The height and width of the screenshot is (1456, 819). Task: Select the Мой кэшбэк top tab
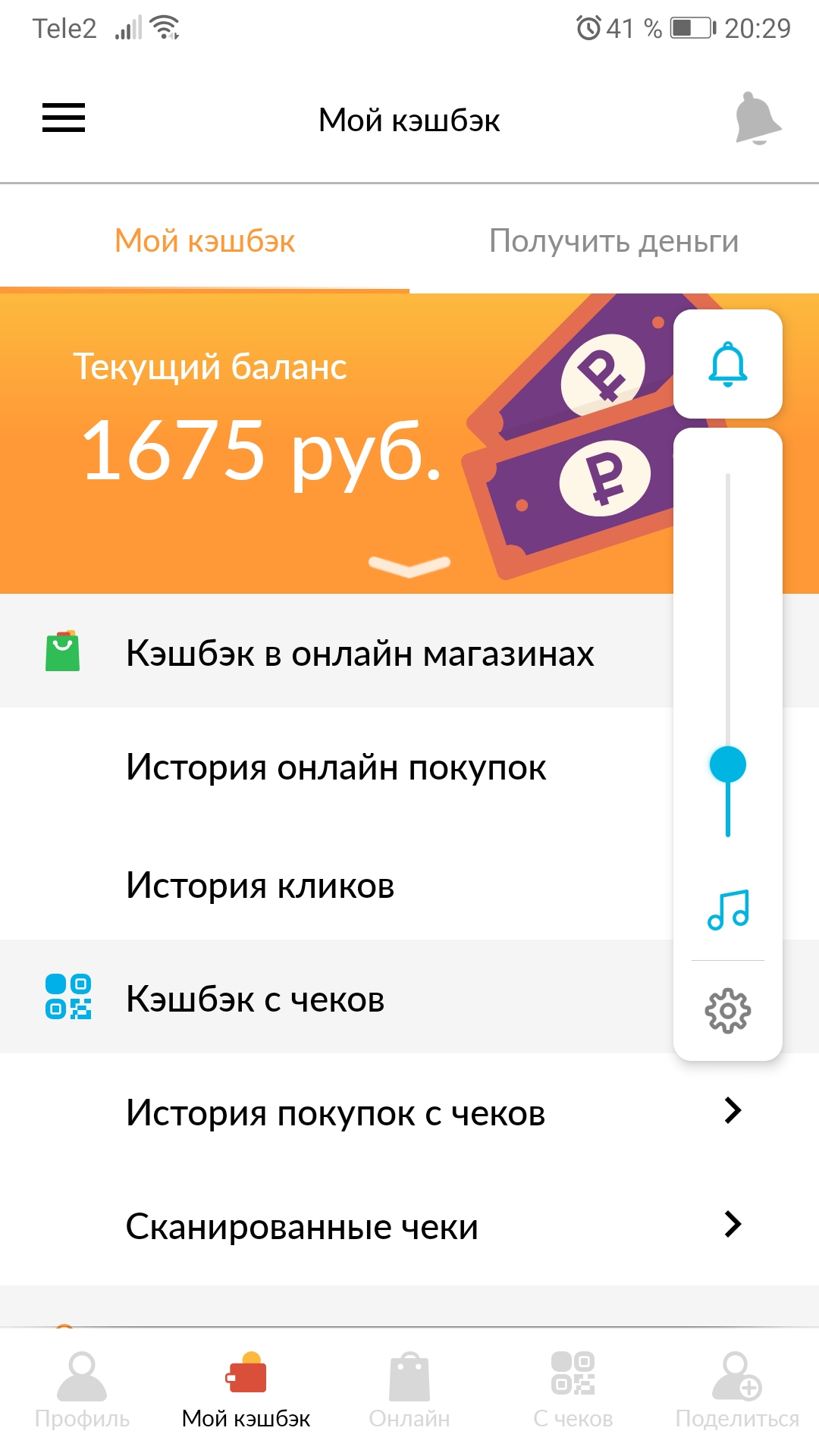[x=205, y=241]
